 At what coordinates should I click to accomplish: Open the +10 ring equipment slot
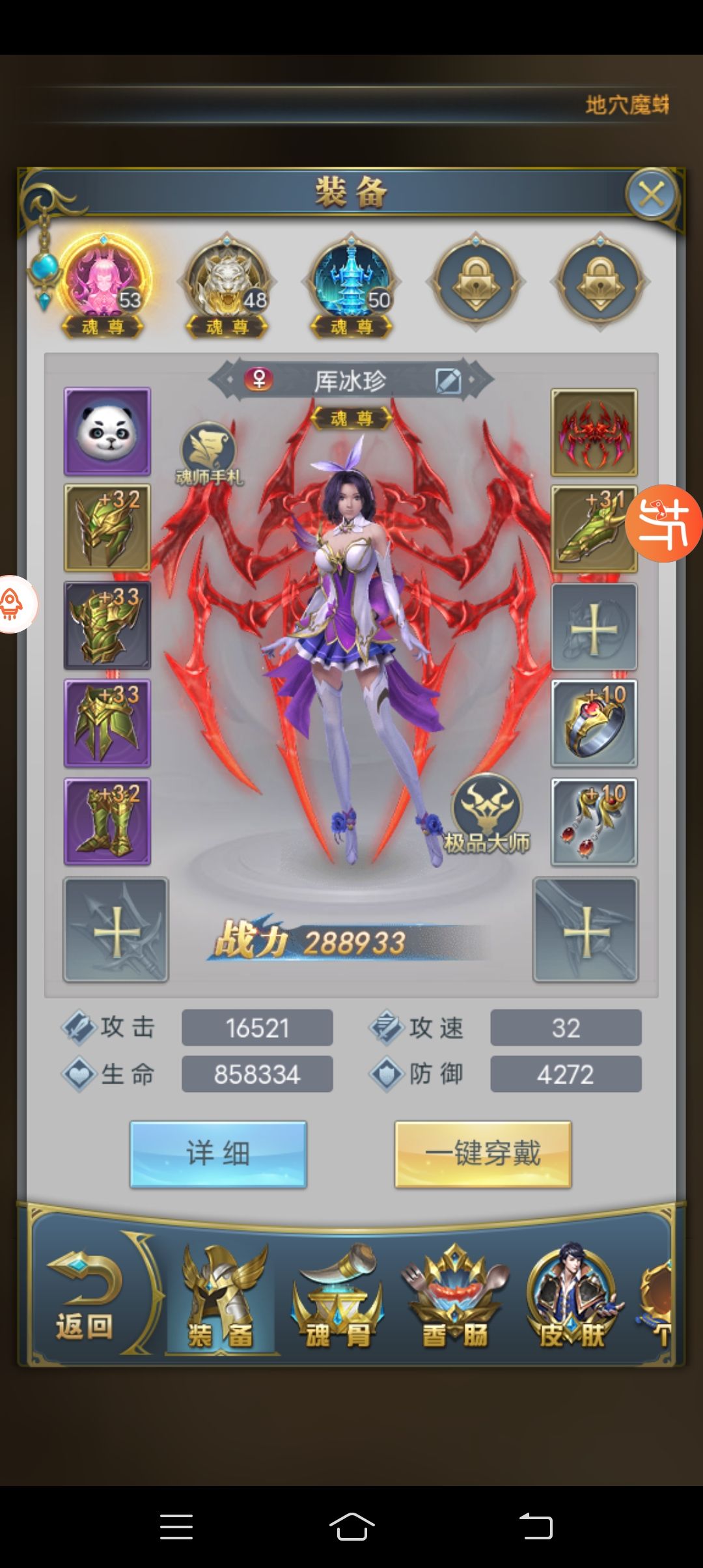(594, 723)
